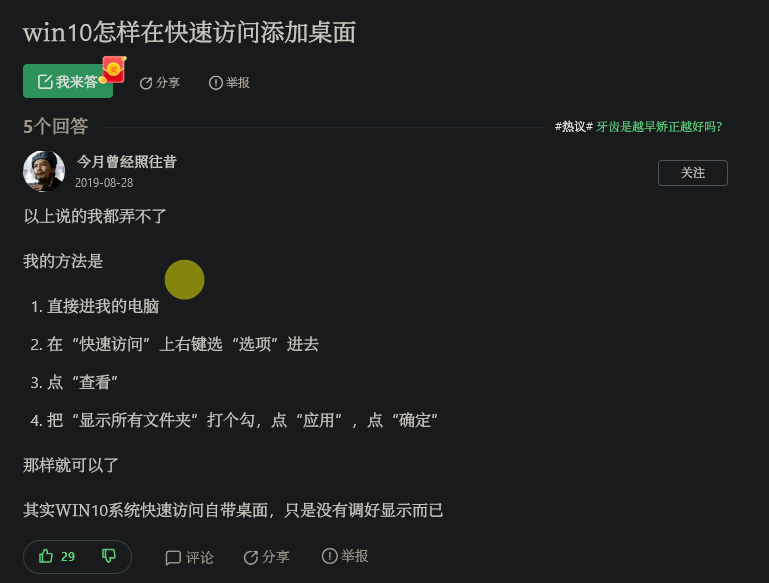Open the 牙齿是越早矫正越好吗 hot topic link
Viewport: 769px width, 583px height.
[658, 127]
